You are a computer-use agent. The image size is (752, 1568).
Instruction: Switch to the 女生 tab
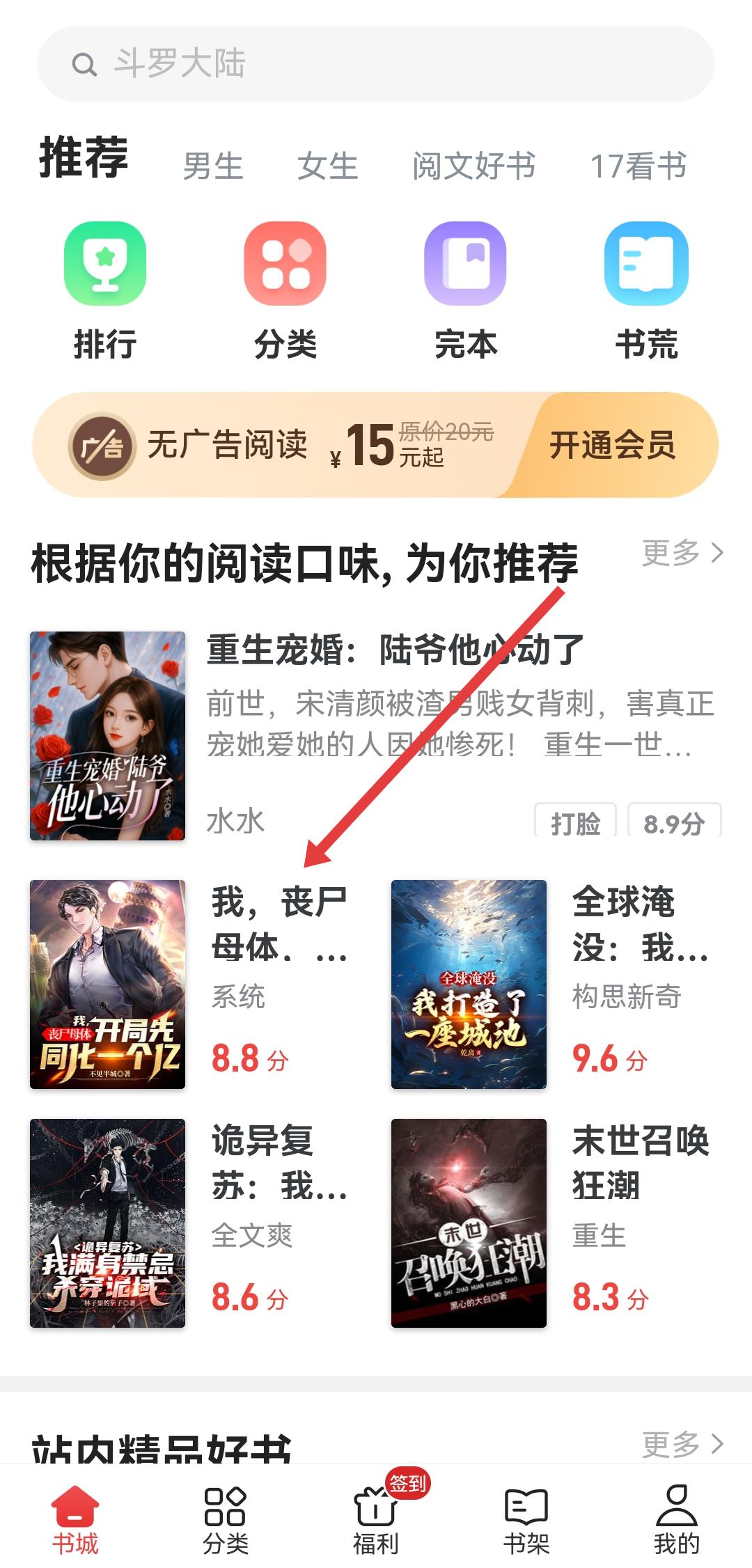tap(327, 166)
